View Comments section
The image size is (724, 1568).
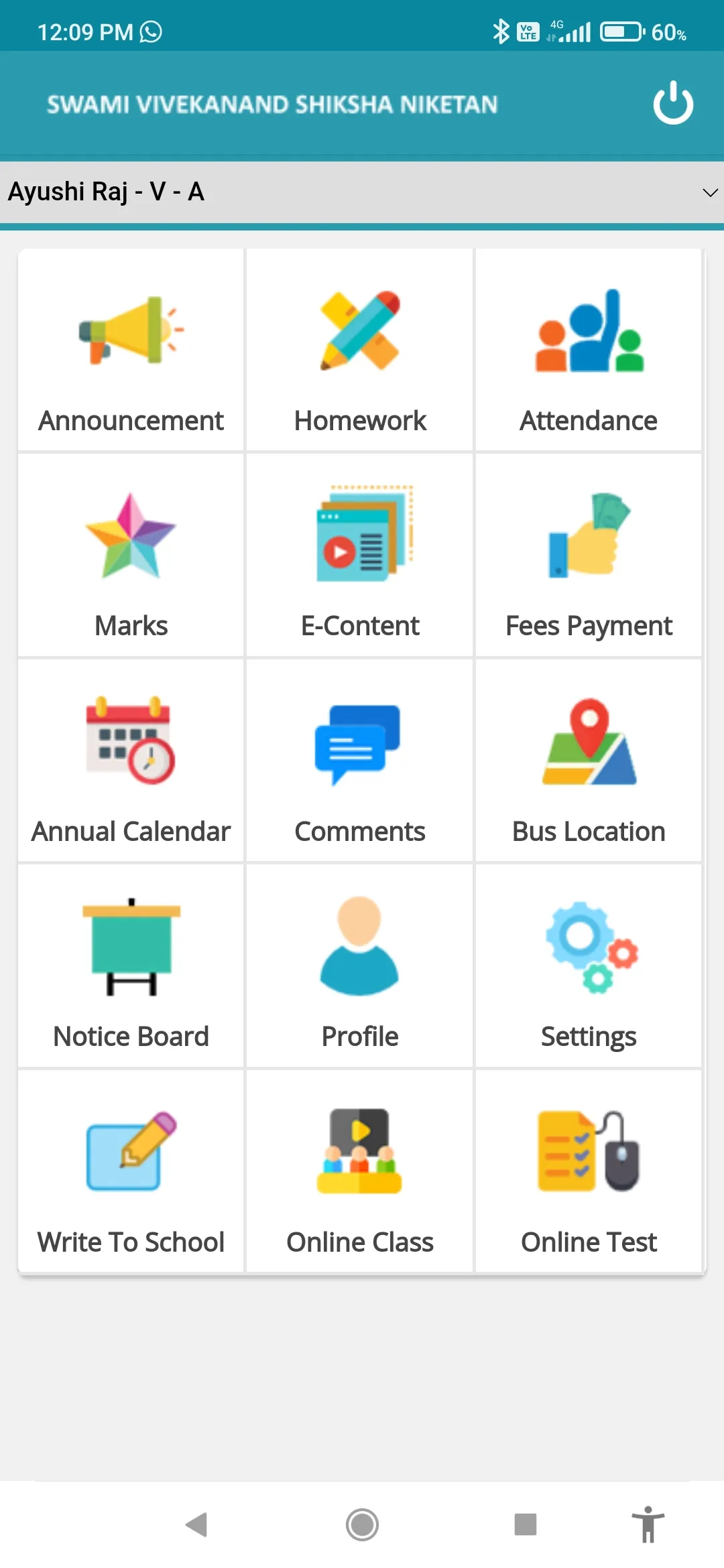[x=360, y=761]
